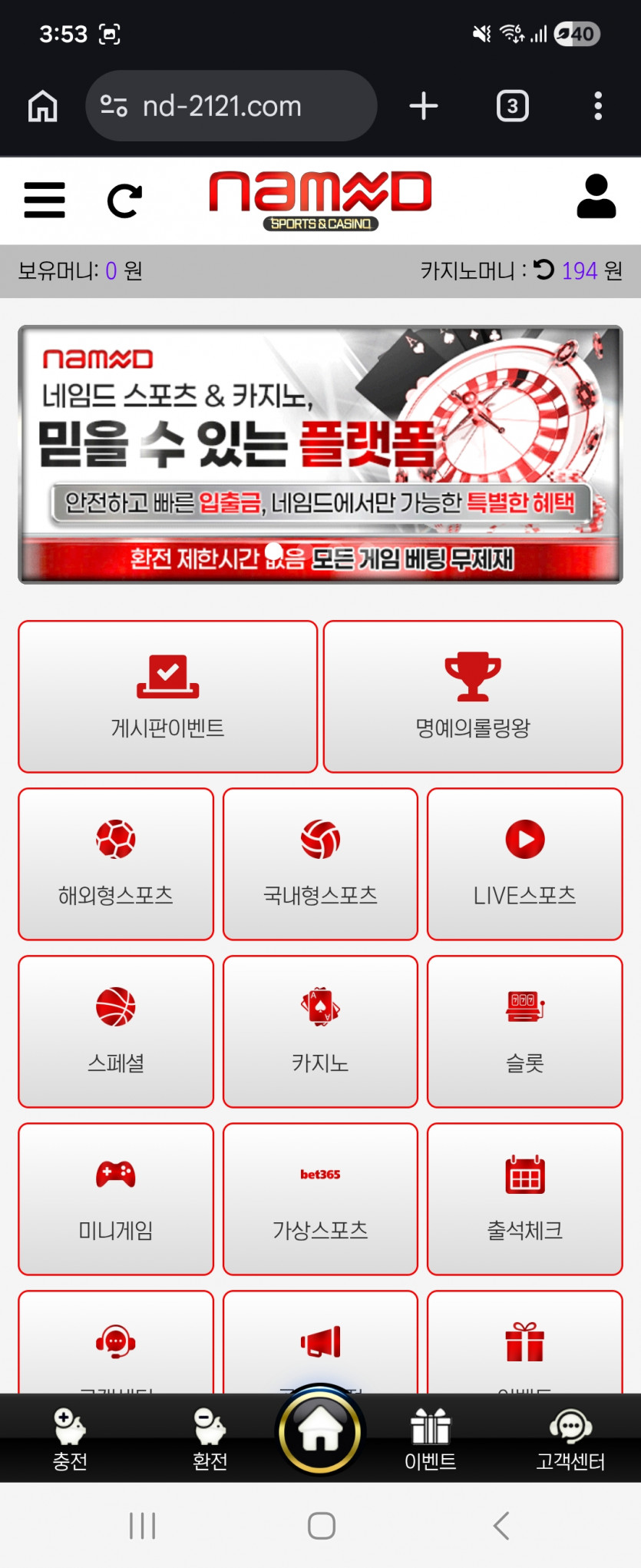Tap the gold home button in bottom bar
The image size is (641, 1568).
[x=320, y=1430]
